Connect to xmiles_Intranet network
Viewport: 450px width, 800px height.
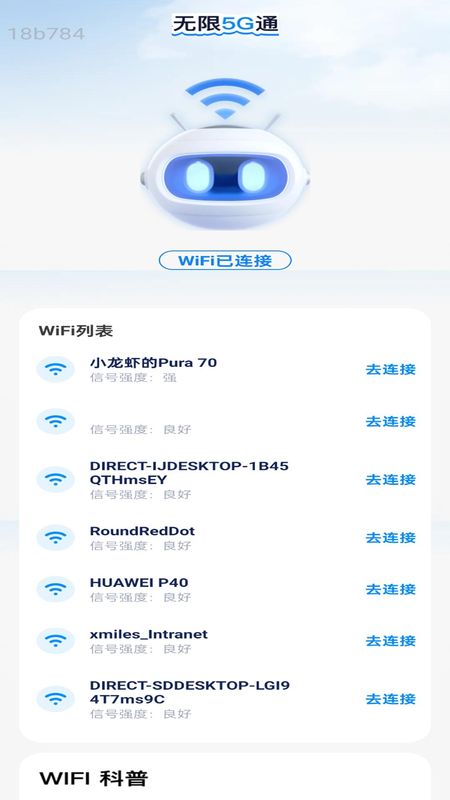(391, 641)
